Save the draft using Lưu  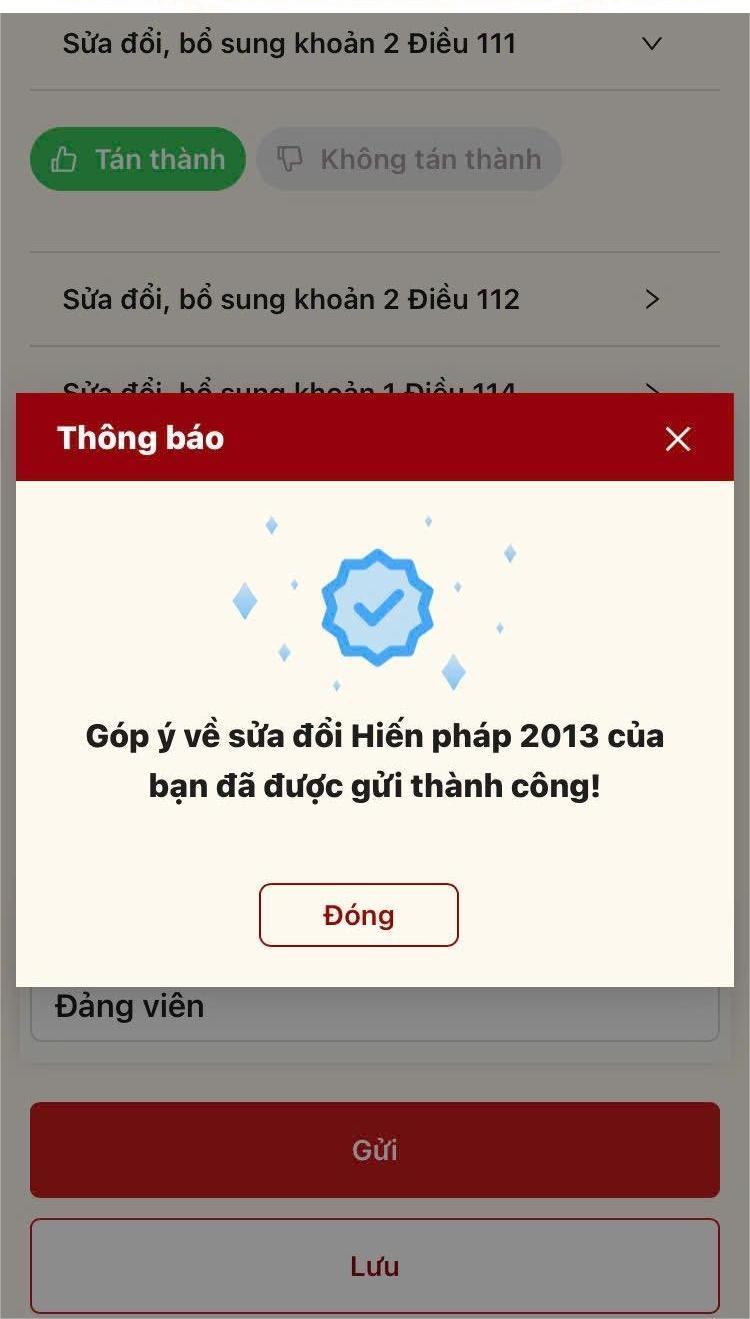click(375, 1266)
